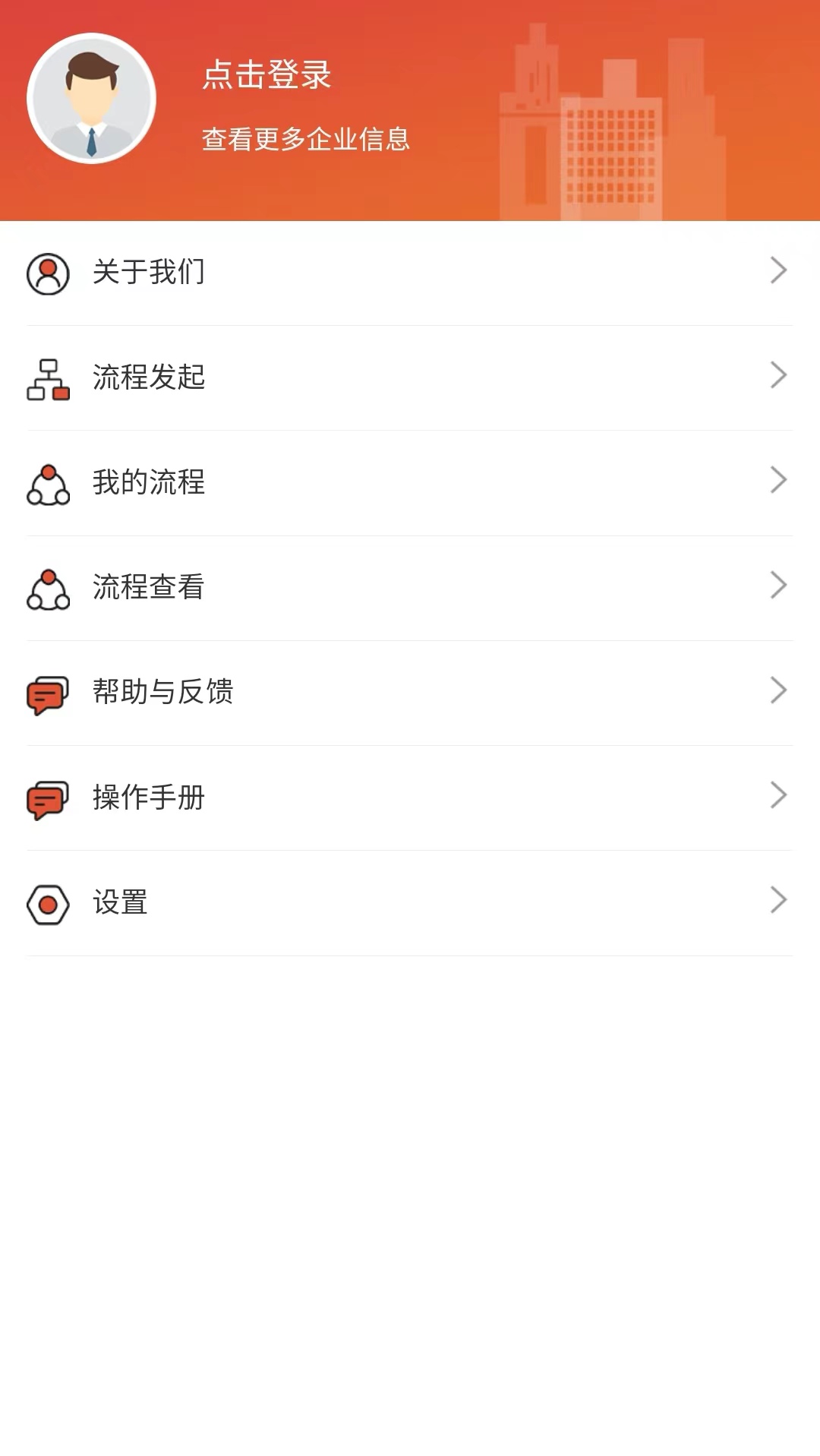Expand the 关于我们 row chevron

pyautogui.click(x=778, y=273)
